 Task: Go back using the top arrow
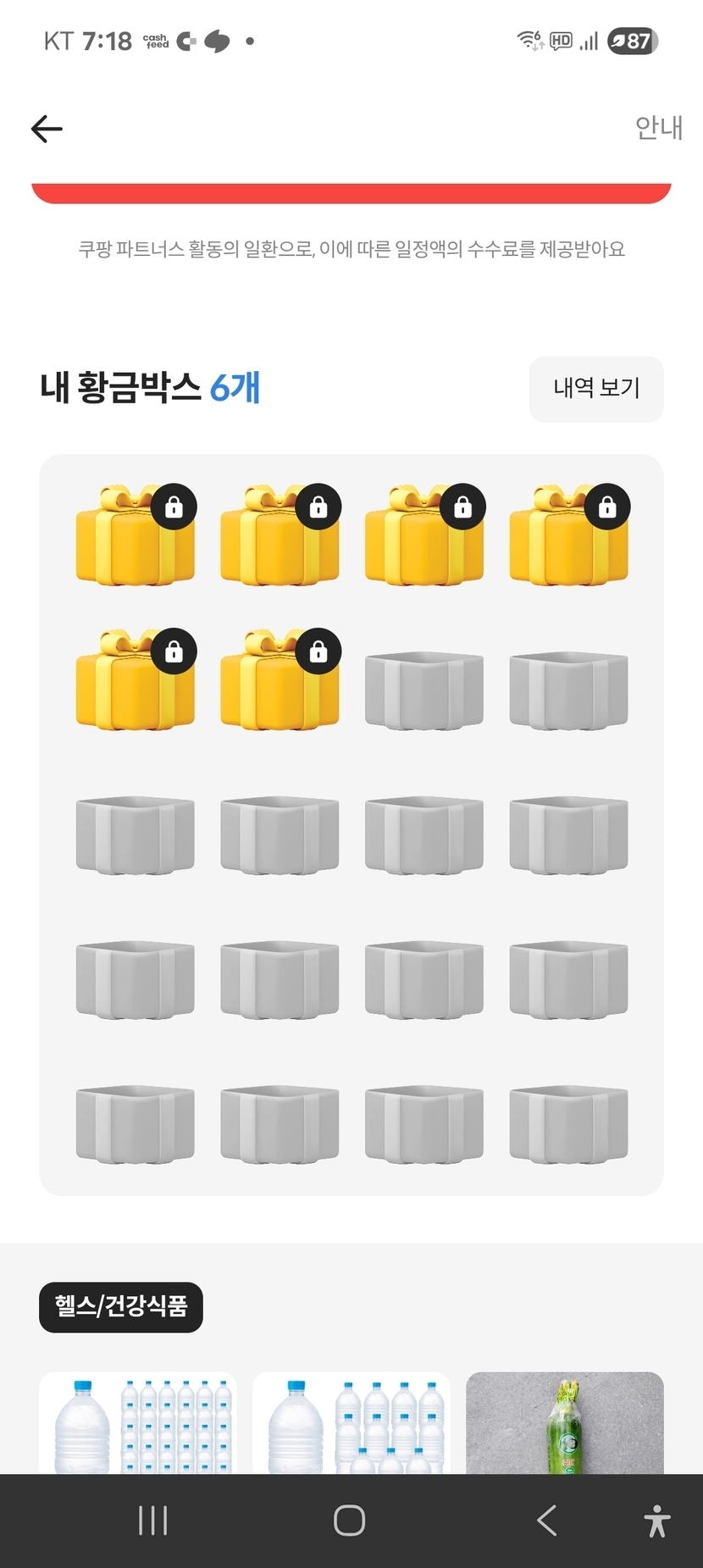[47, 129]
